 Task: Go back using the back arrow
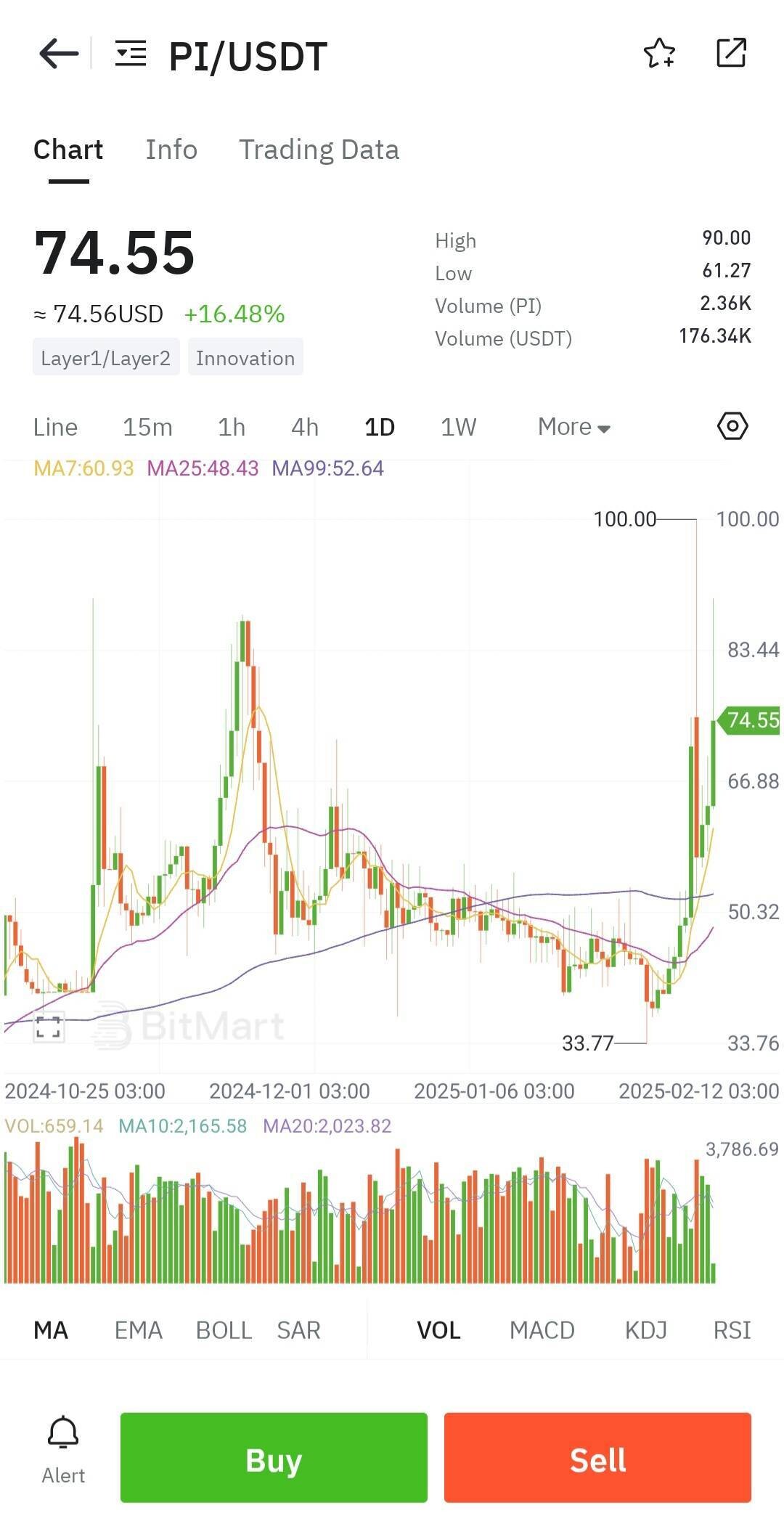pos(58,54)
